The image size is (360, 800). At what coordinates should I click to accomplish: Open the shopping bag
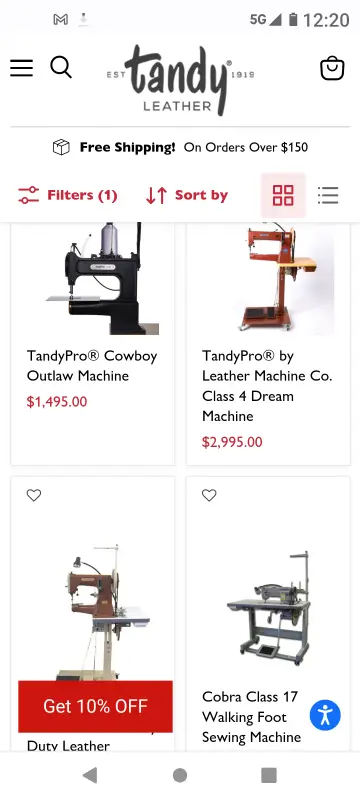[x=332, y=68]
